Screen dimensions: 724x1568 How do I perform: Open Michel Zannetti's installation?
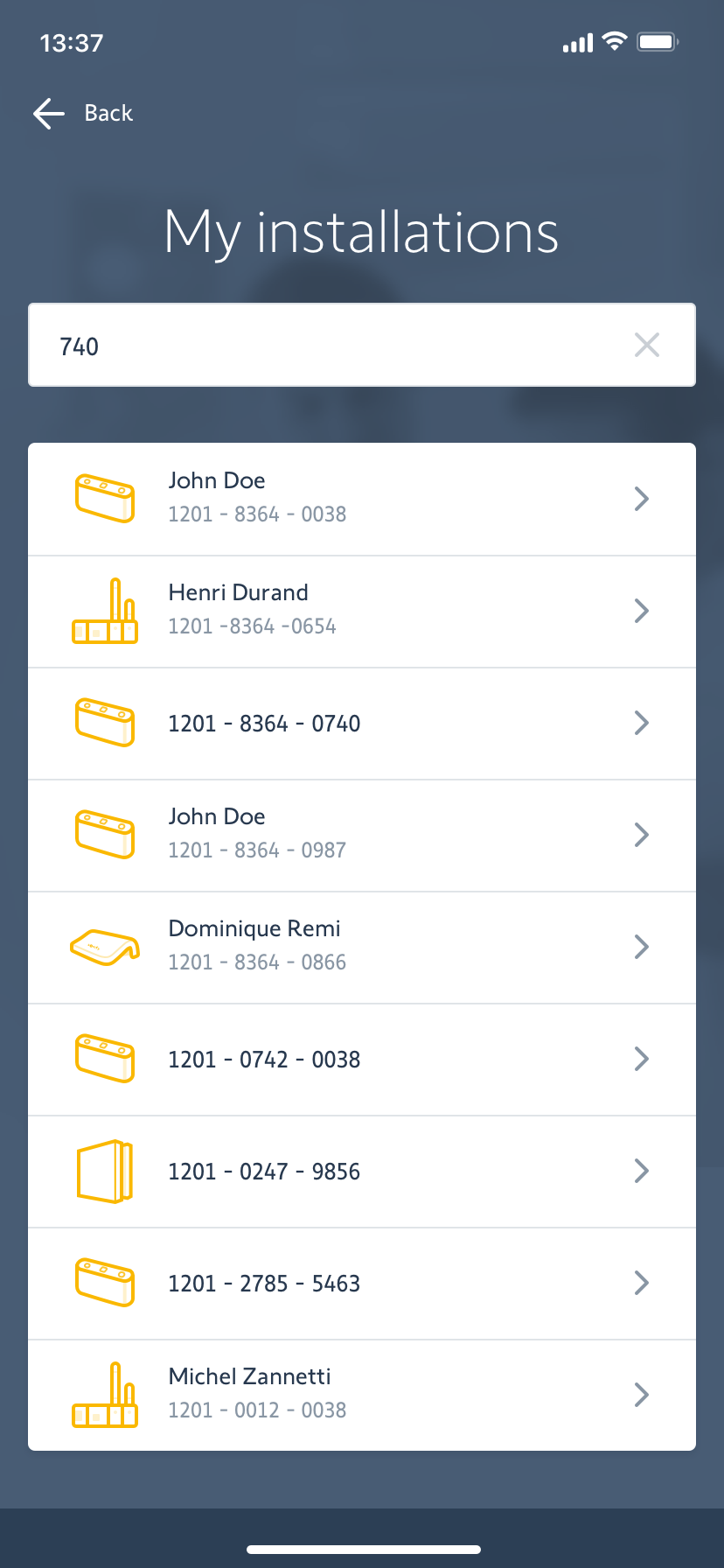click(361, 1394)
